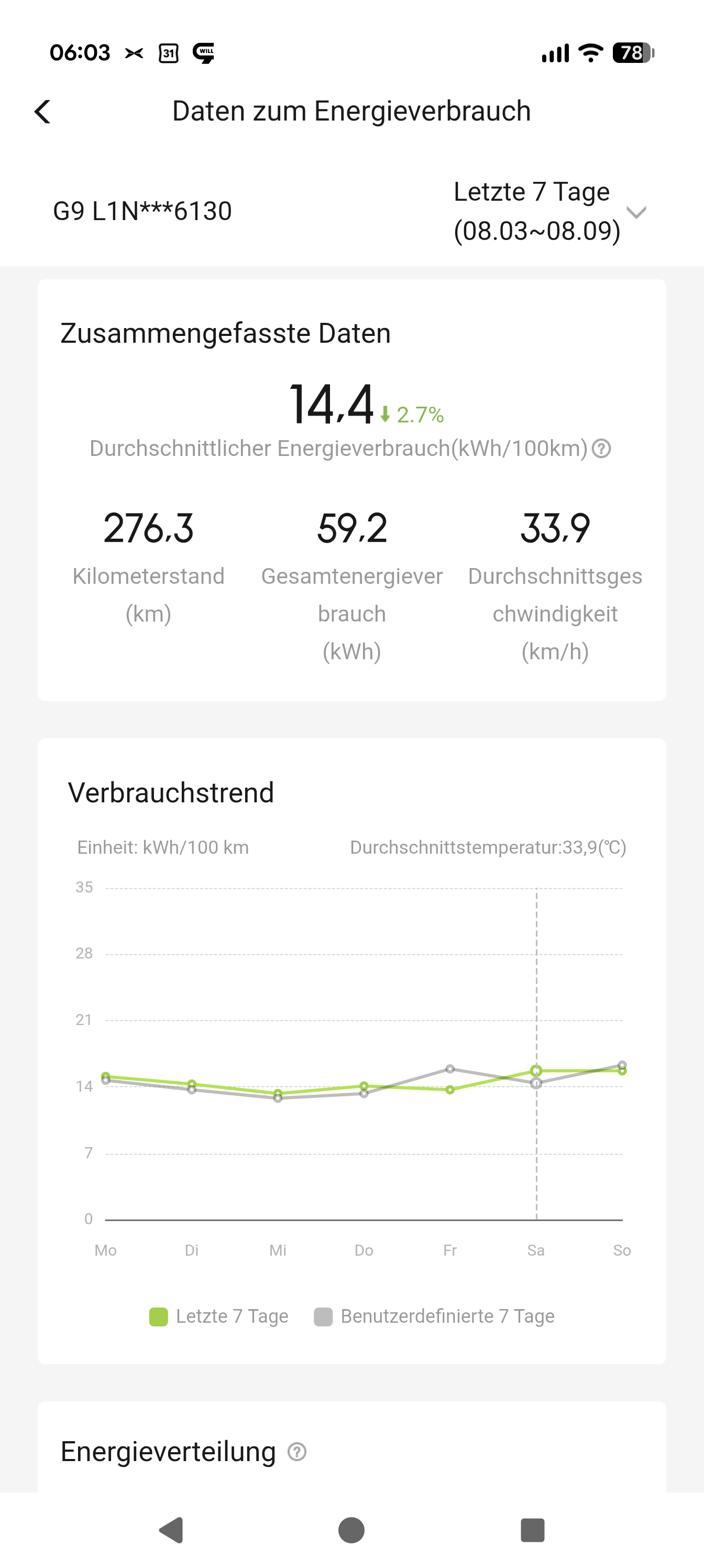This screenshot has height=1568, width=704.
Task: Open recent apps with the square button
Action: pyautogui.click(x=532, y=1530)
